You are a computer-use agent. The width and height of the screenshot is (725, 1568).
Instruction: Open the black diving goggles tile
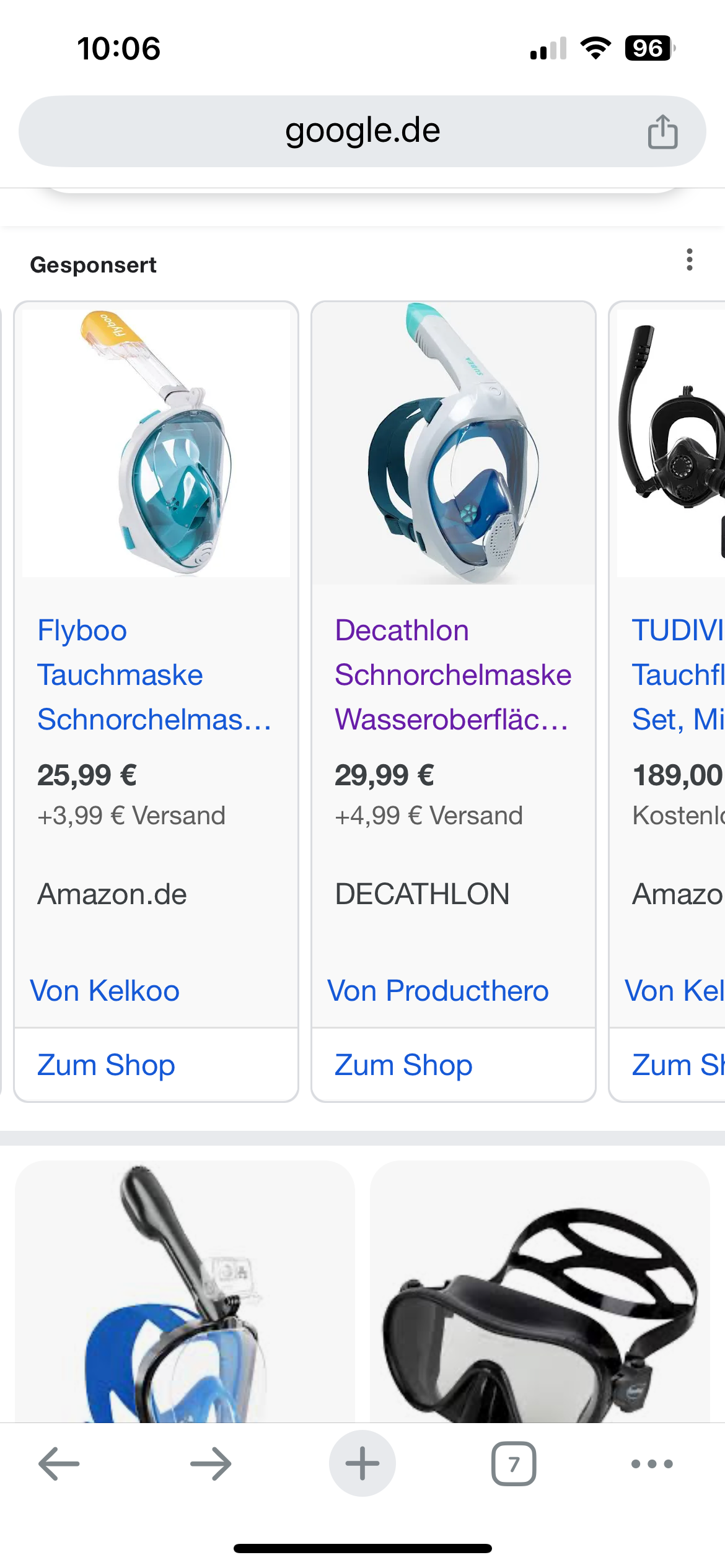540,1291
